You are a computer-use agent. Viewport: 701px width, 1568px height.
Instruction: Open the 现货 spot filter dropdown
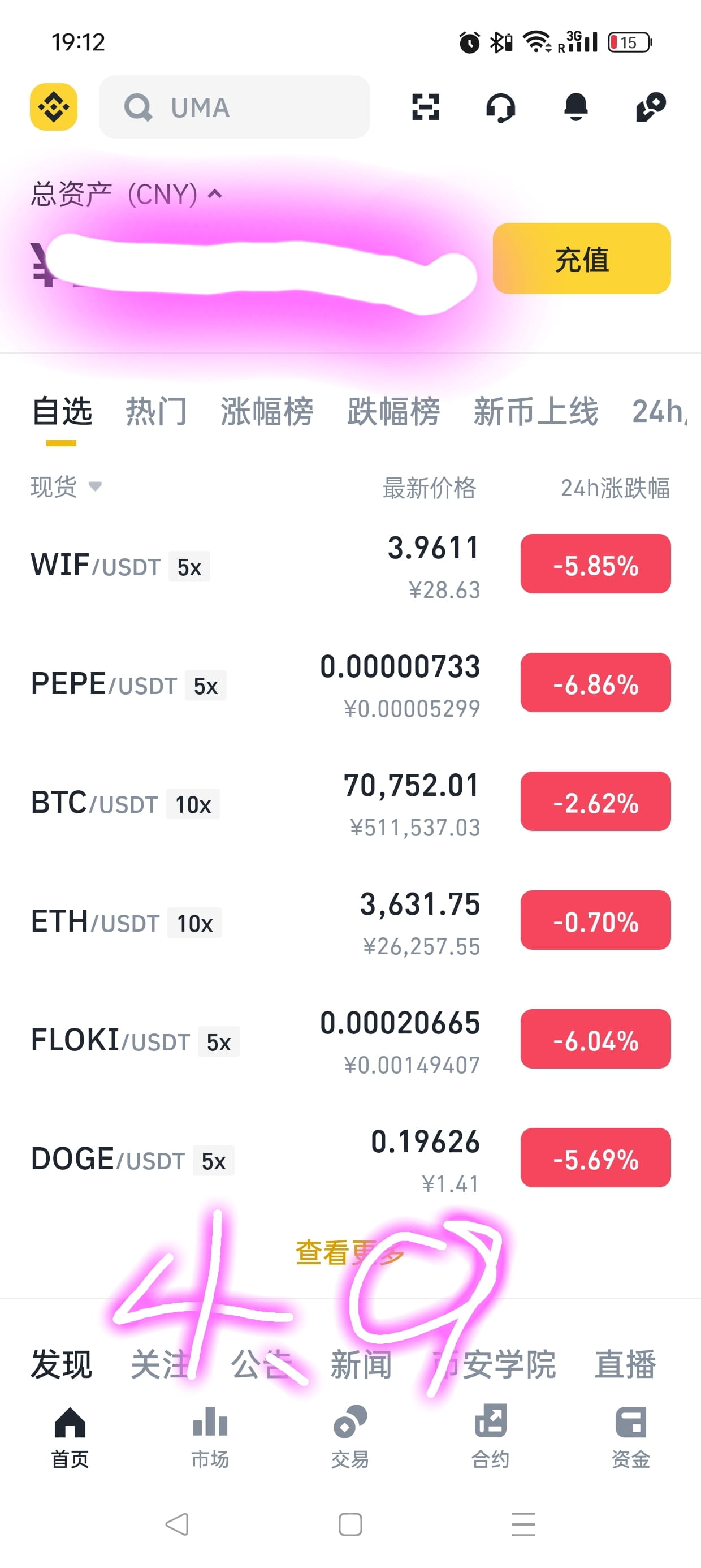click(x=64, y=487)
